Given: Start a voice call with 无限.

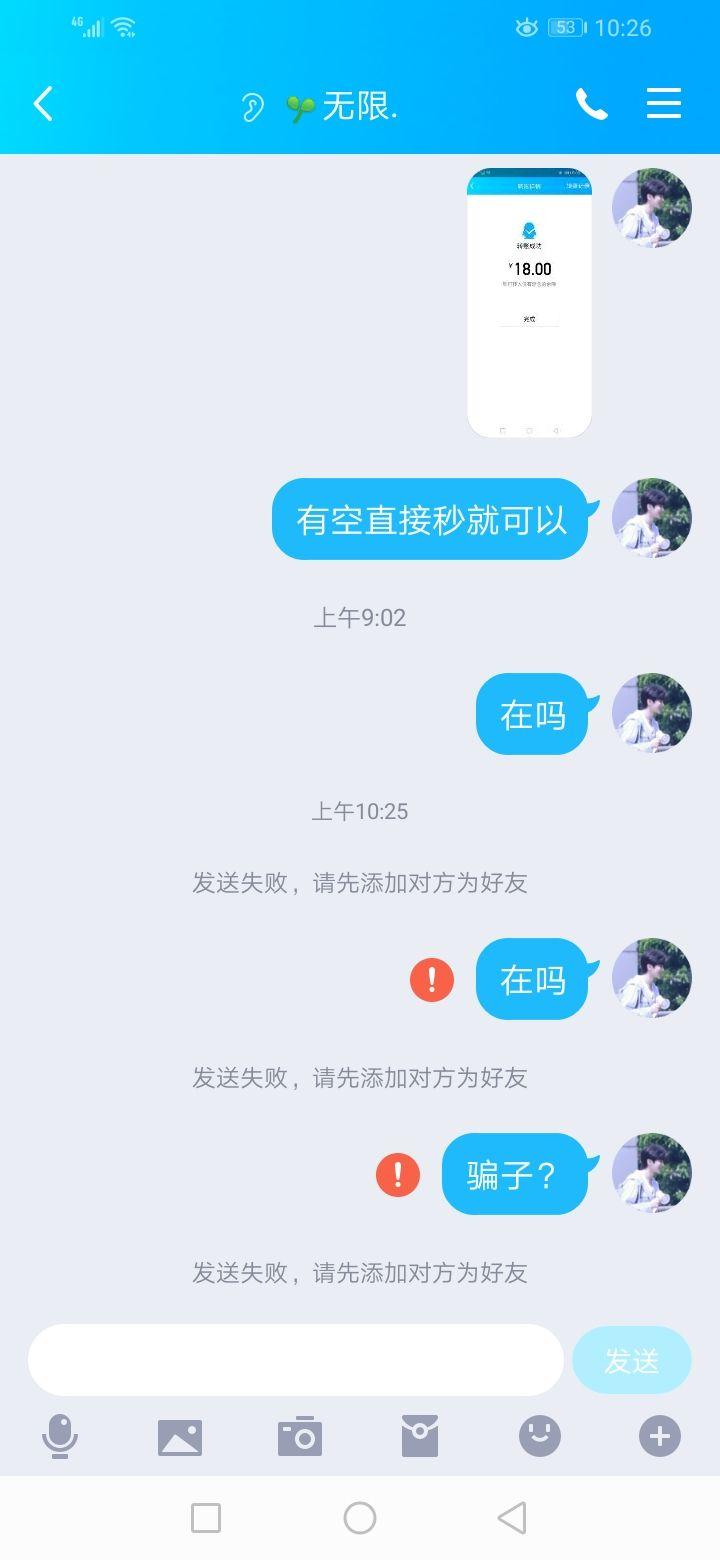Looking at the screenshot, I should (x=591, y=104).
